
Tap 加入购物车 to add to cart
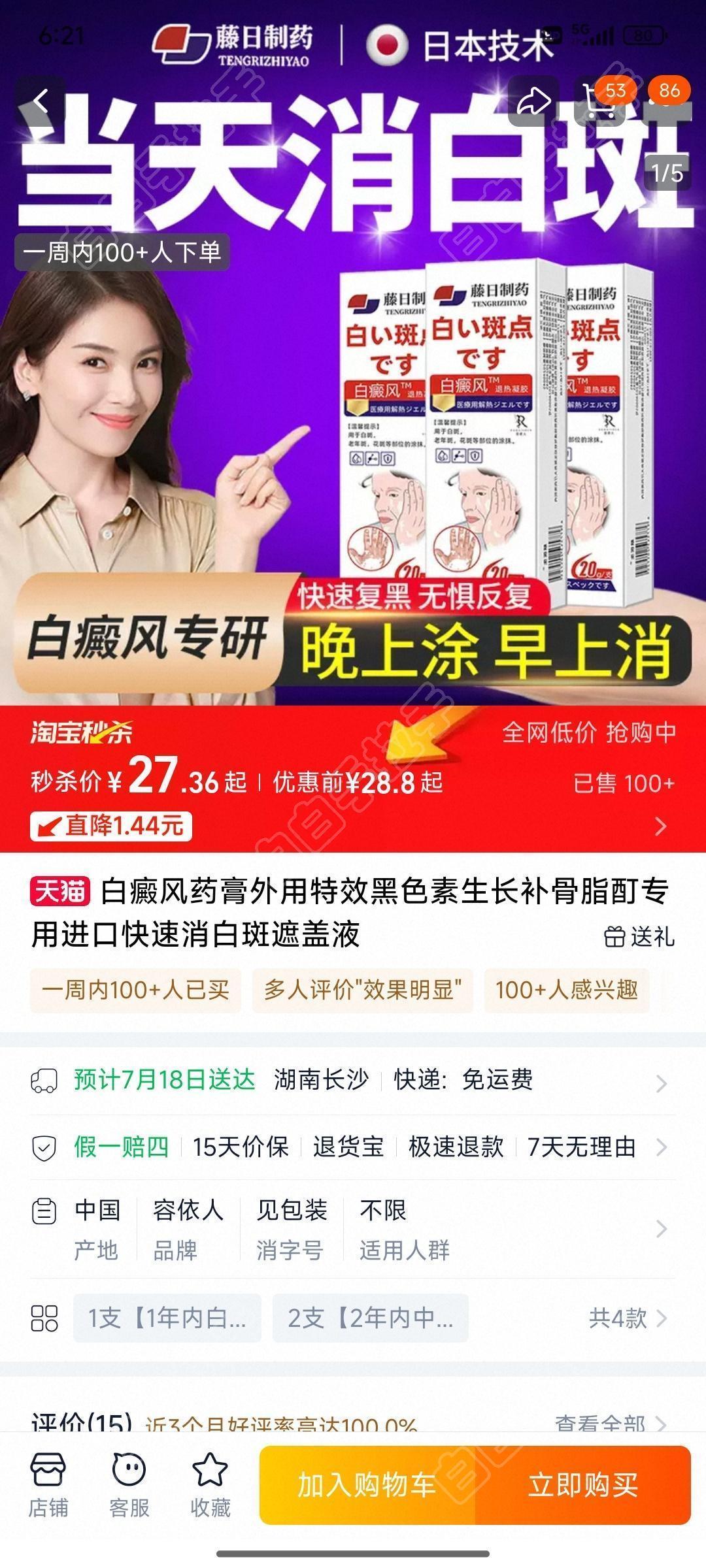click(367, 1485)
